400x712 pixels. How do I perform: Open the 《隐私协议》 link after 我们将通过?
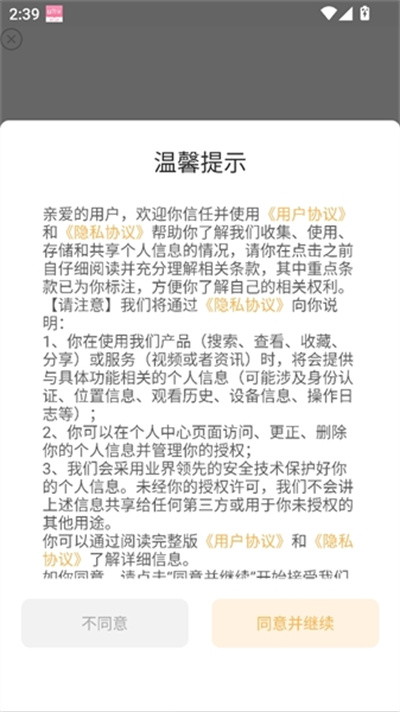[244, 306]
